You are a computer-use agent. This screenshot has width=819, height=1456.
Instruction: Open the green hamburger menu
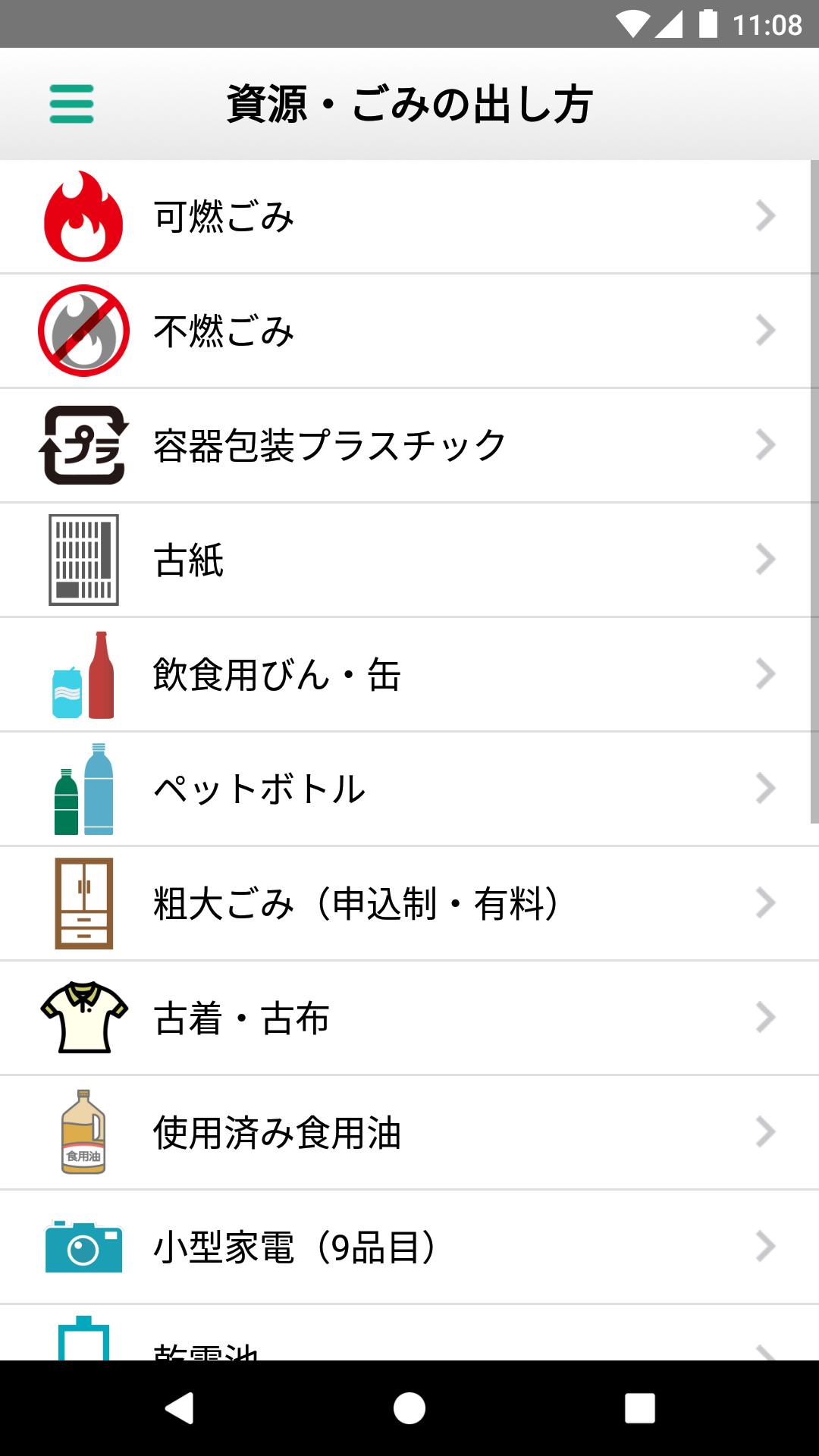(71, 104)
